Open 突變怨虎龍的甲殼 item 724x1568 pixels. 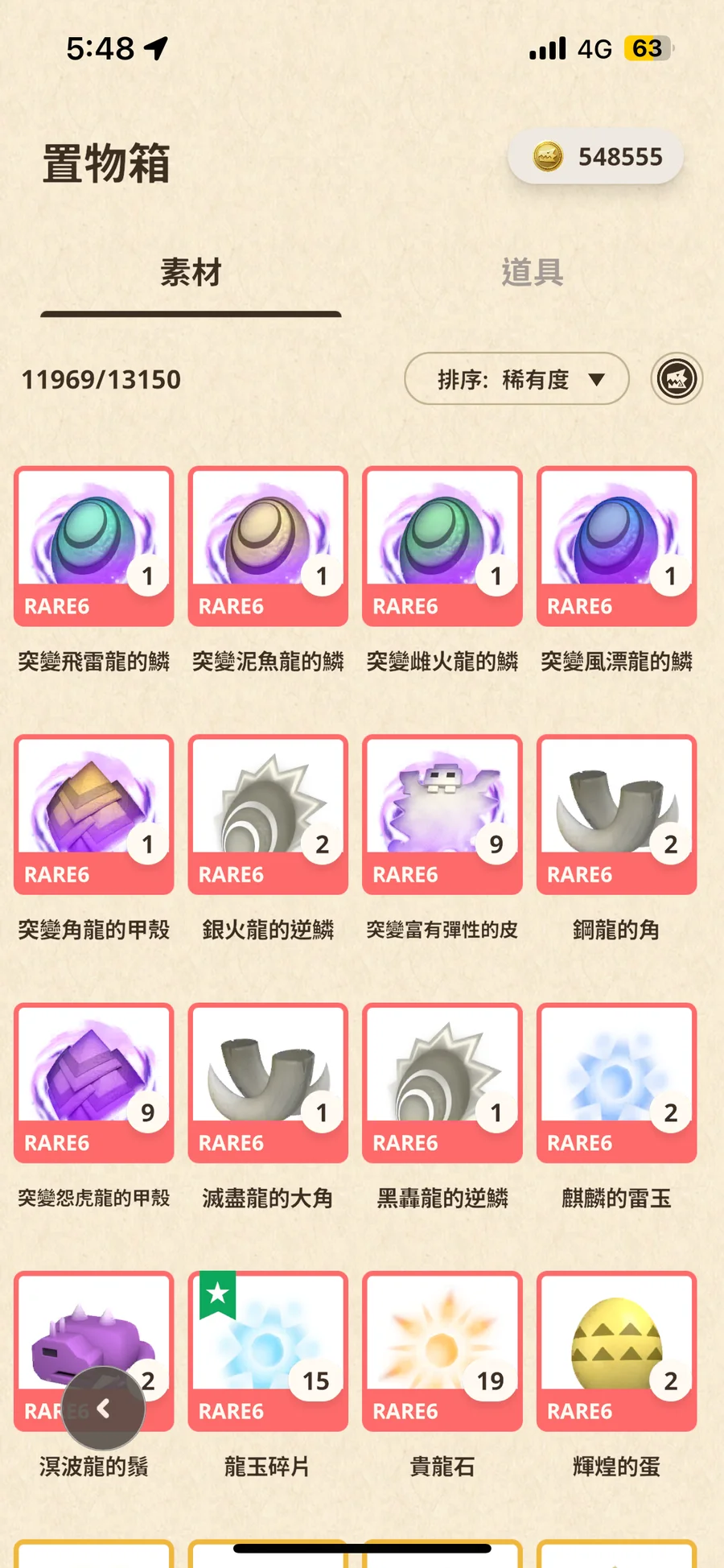tap(94, 1083)
